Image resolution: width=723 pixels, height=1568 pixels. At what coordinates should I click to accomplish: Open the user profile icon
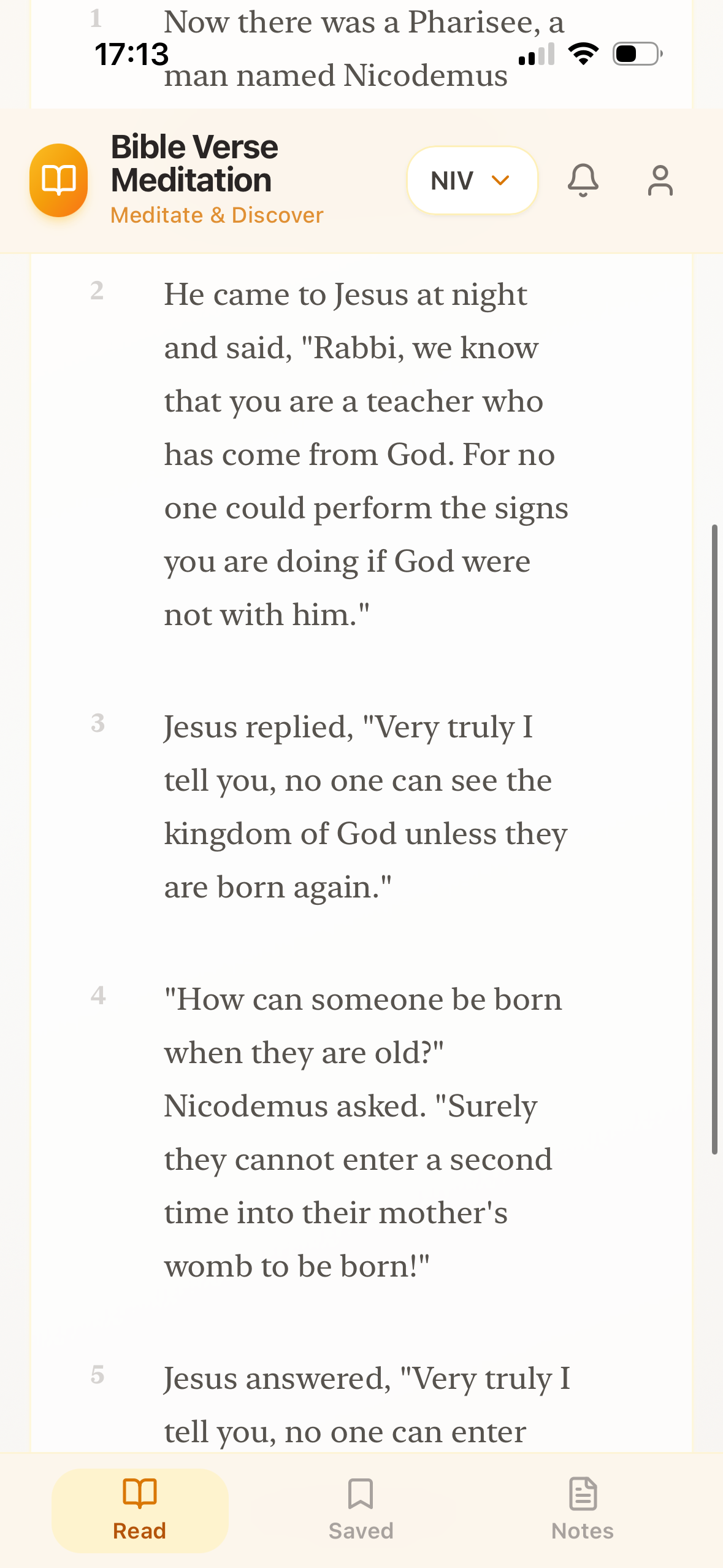tap(660, 180)
